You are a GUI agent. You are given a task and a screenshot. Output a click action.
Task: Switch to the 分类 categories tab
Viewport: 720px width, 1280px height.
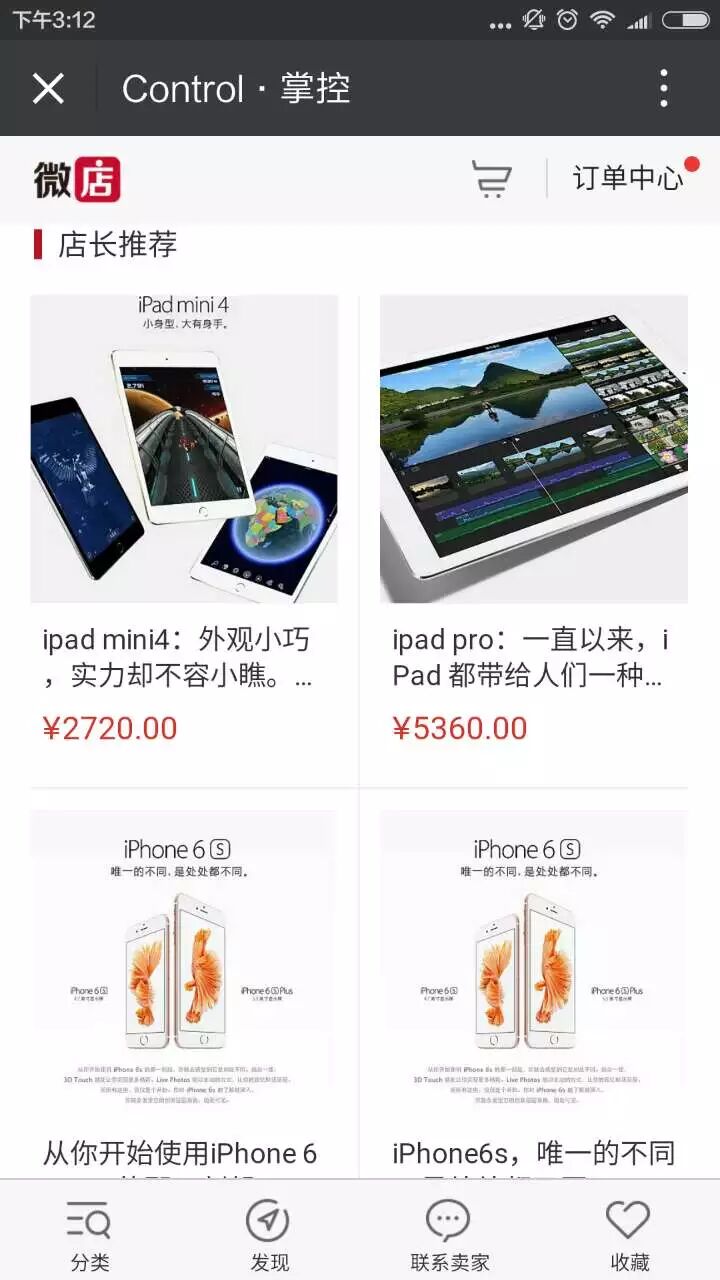coord(90,1235)
